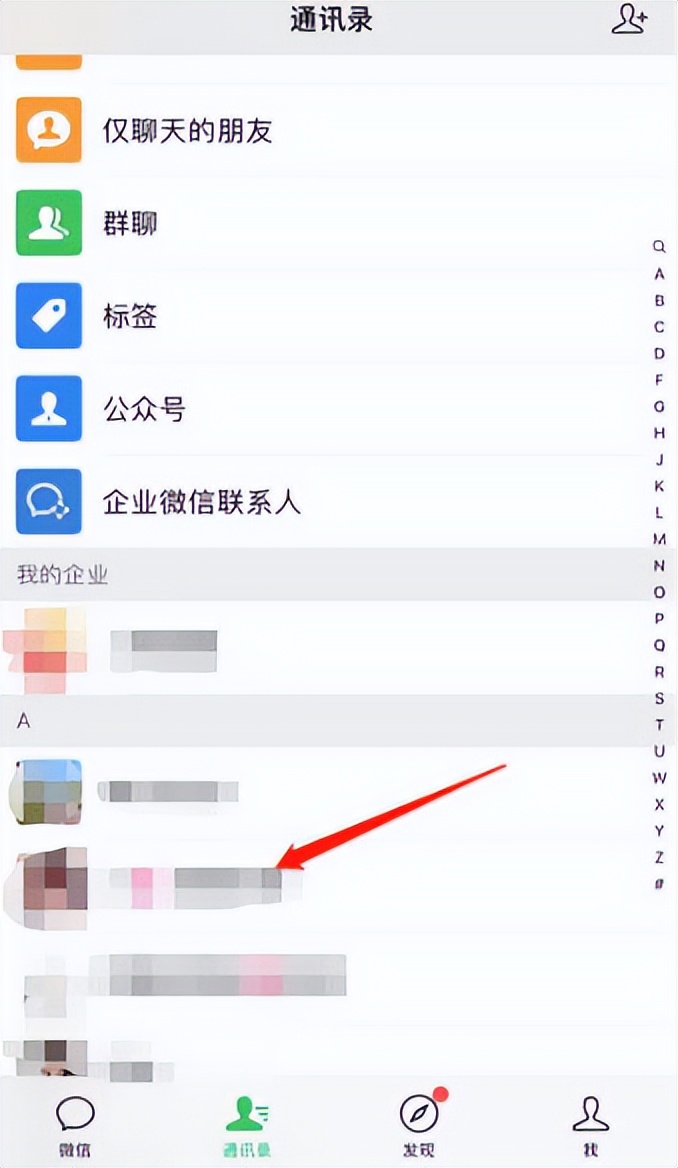Open 企业微信联系人
Viewport: 678px width, 1168px height.
tap(202, 501)
